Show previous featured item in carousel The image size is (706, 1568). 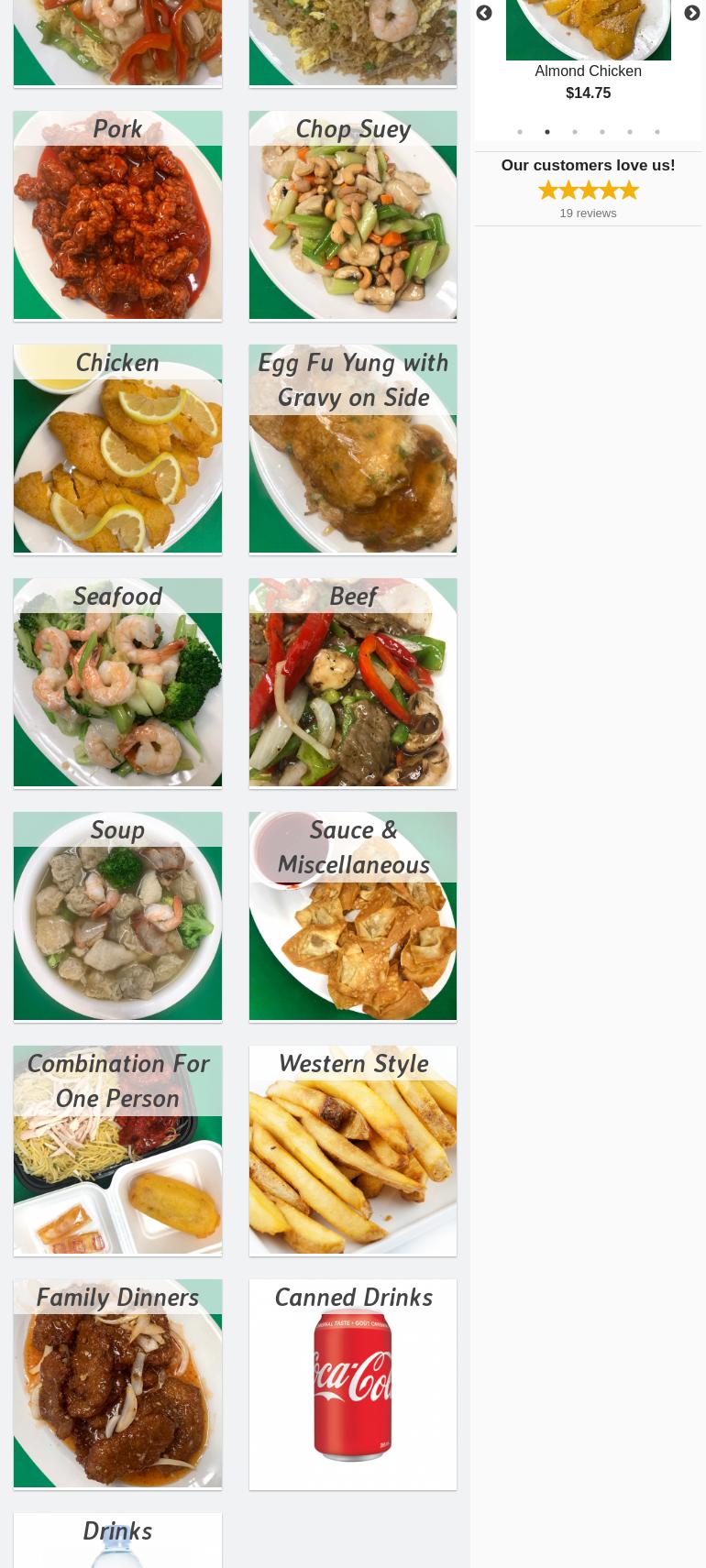pyautogui.click(x=484, y=13)
